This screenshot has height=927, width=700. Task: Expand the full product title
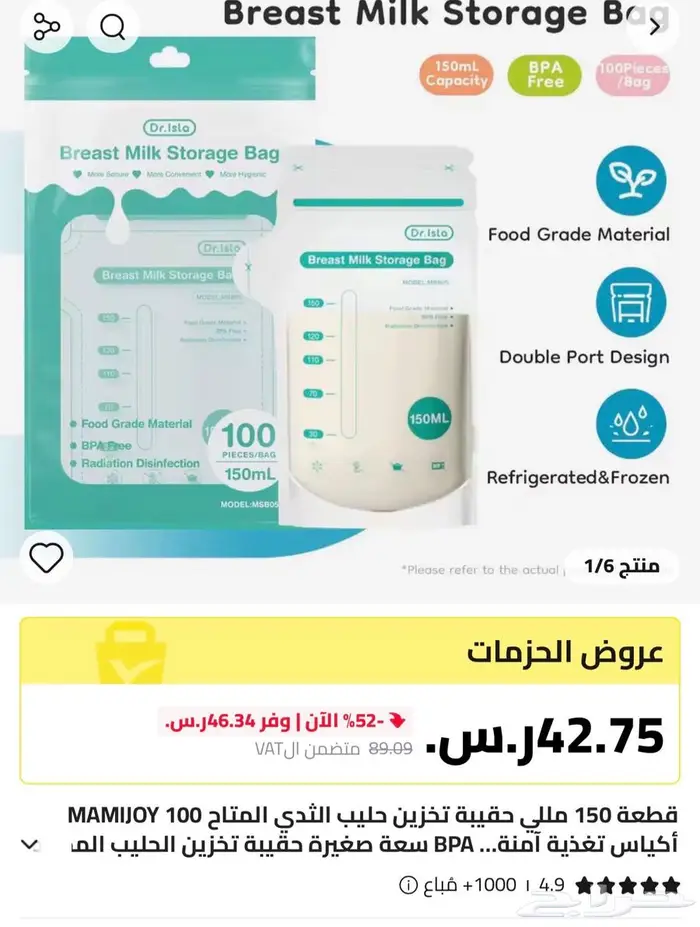coord(30,844)
